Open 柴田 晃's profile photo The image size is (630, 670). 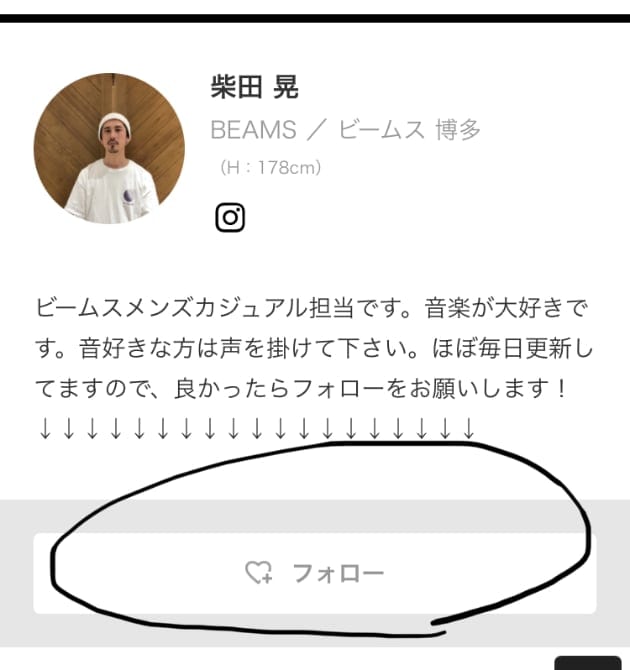(109, 147)
